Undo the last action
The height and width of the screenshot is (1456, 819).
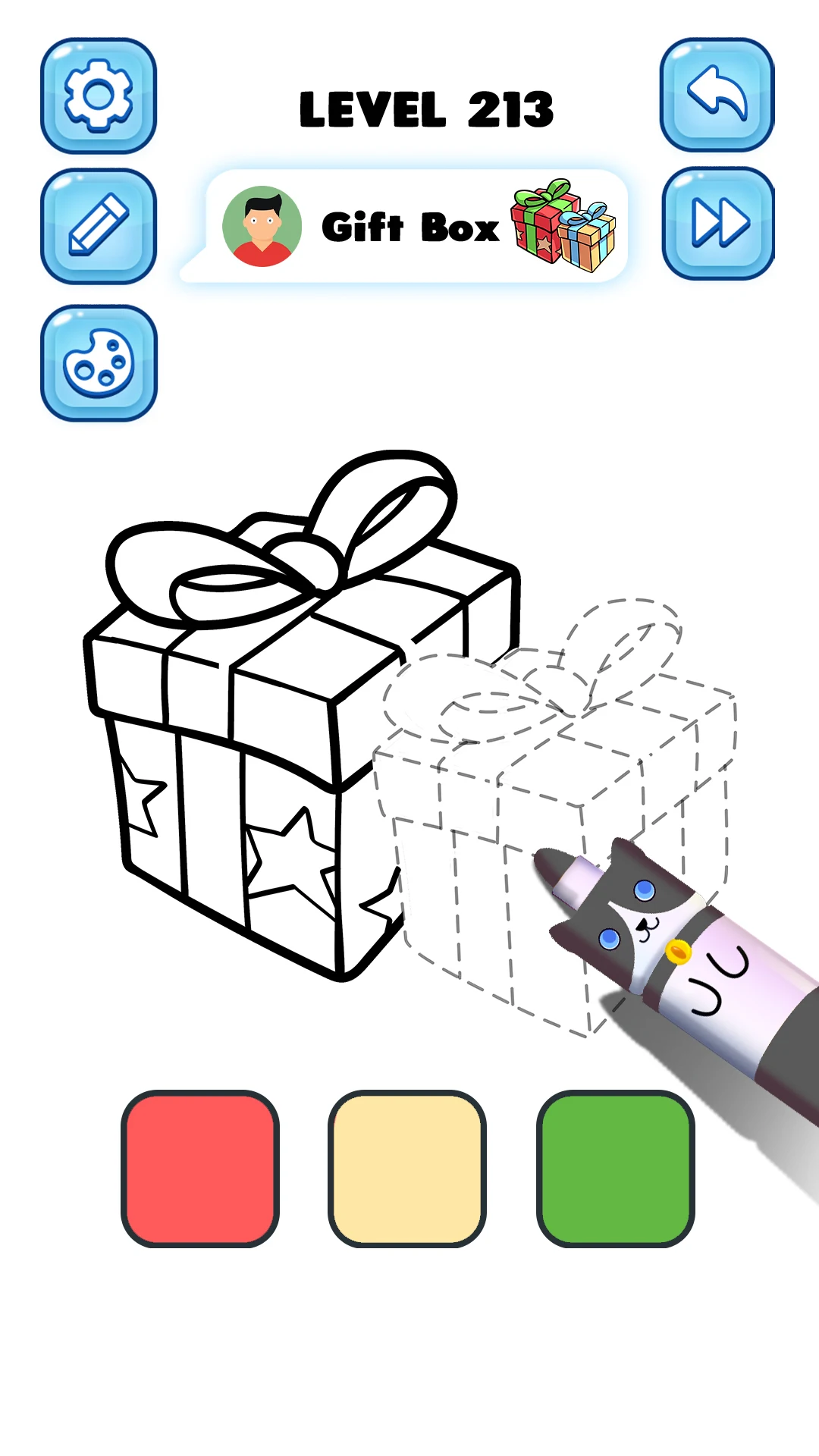click(717, 95)
